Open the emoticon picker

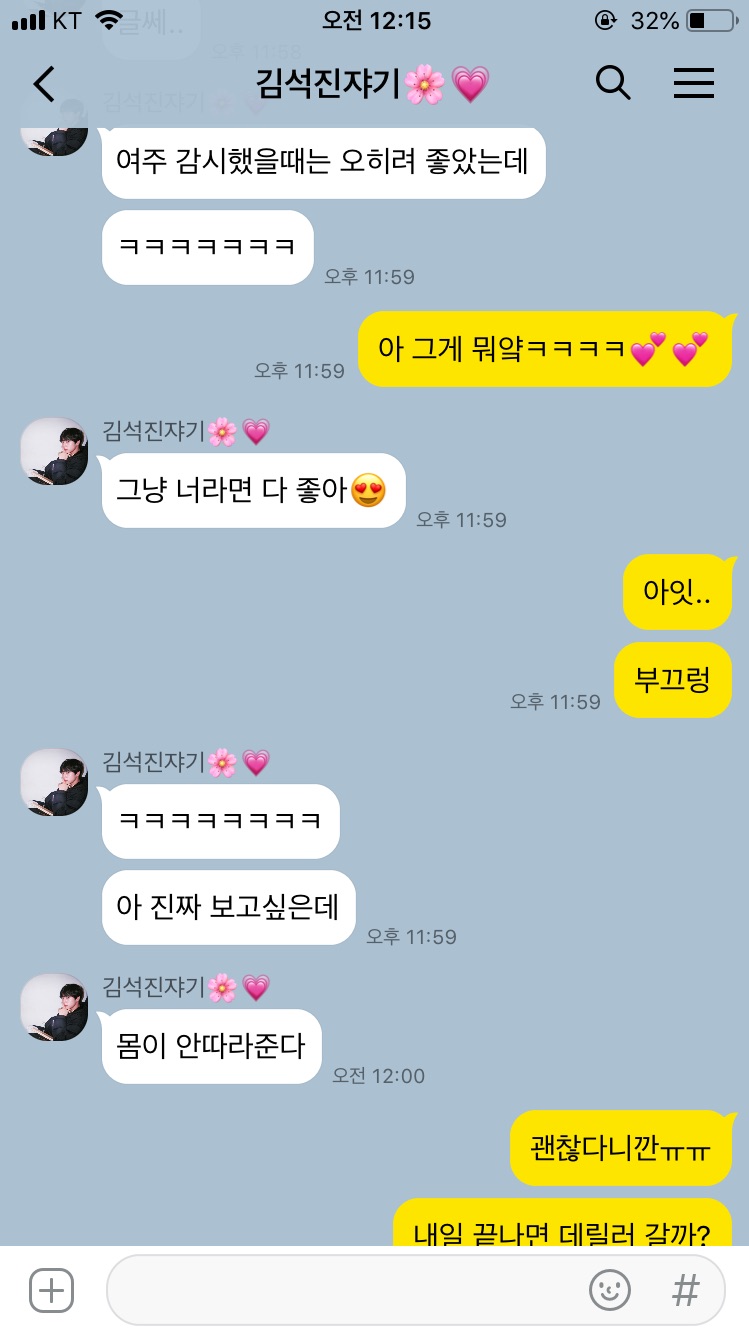point(610,1290)
